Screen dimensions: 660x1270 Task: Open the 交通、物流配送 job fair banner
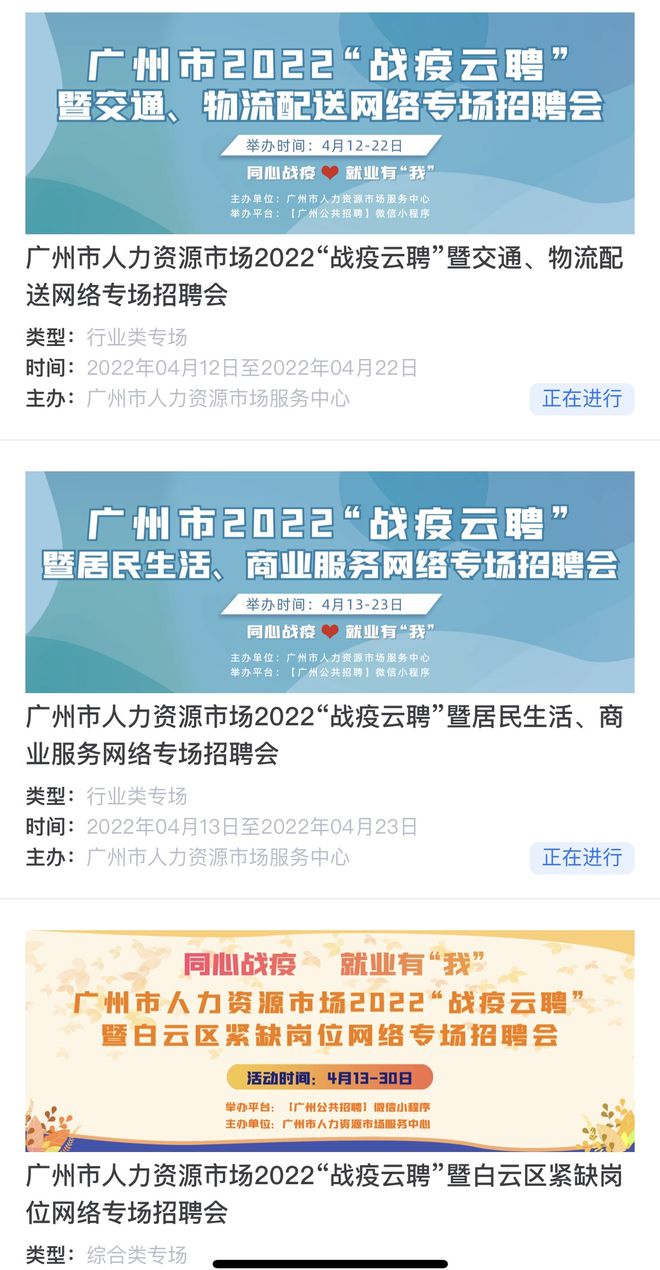330,123
